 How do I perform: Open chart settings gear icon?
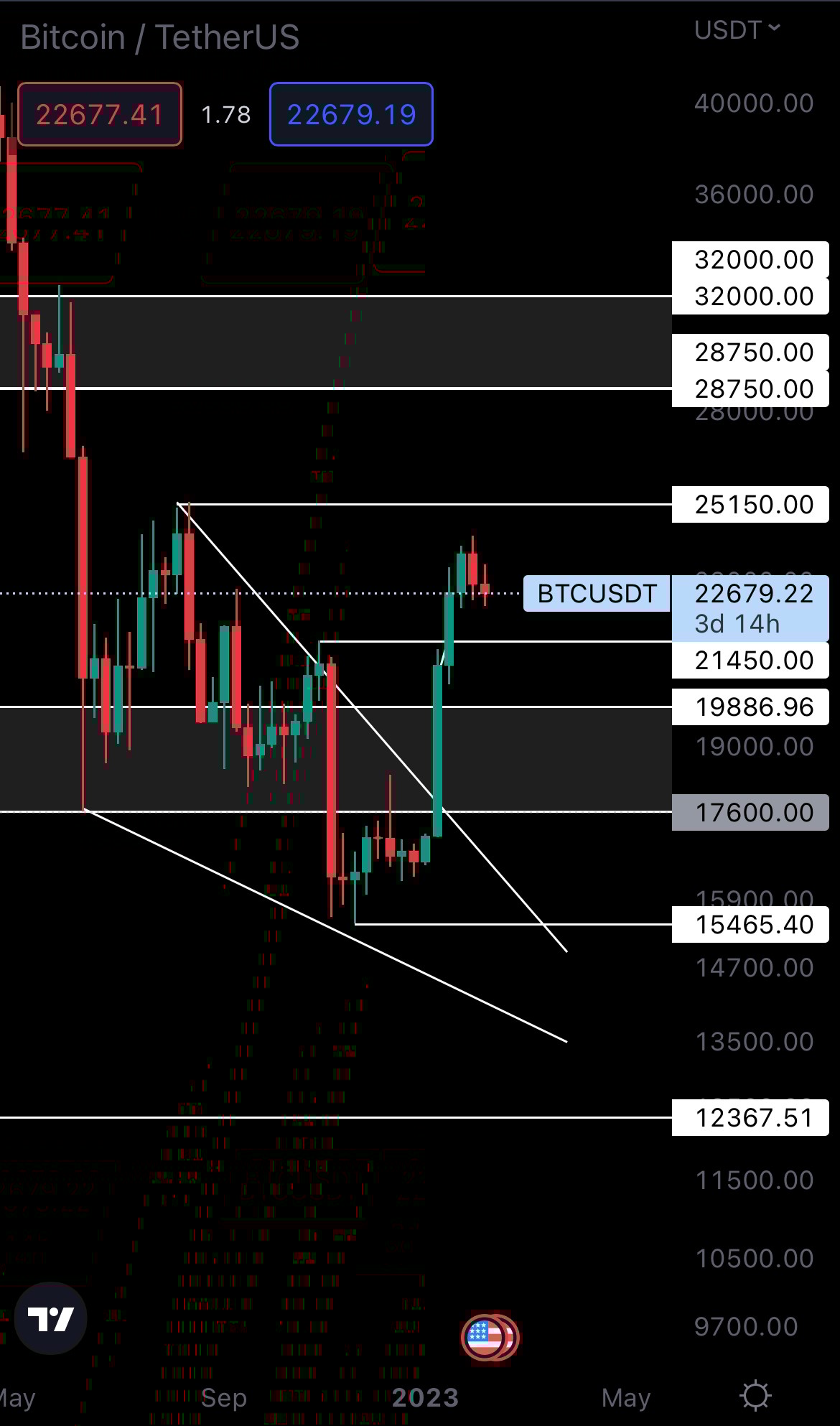755,1395
